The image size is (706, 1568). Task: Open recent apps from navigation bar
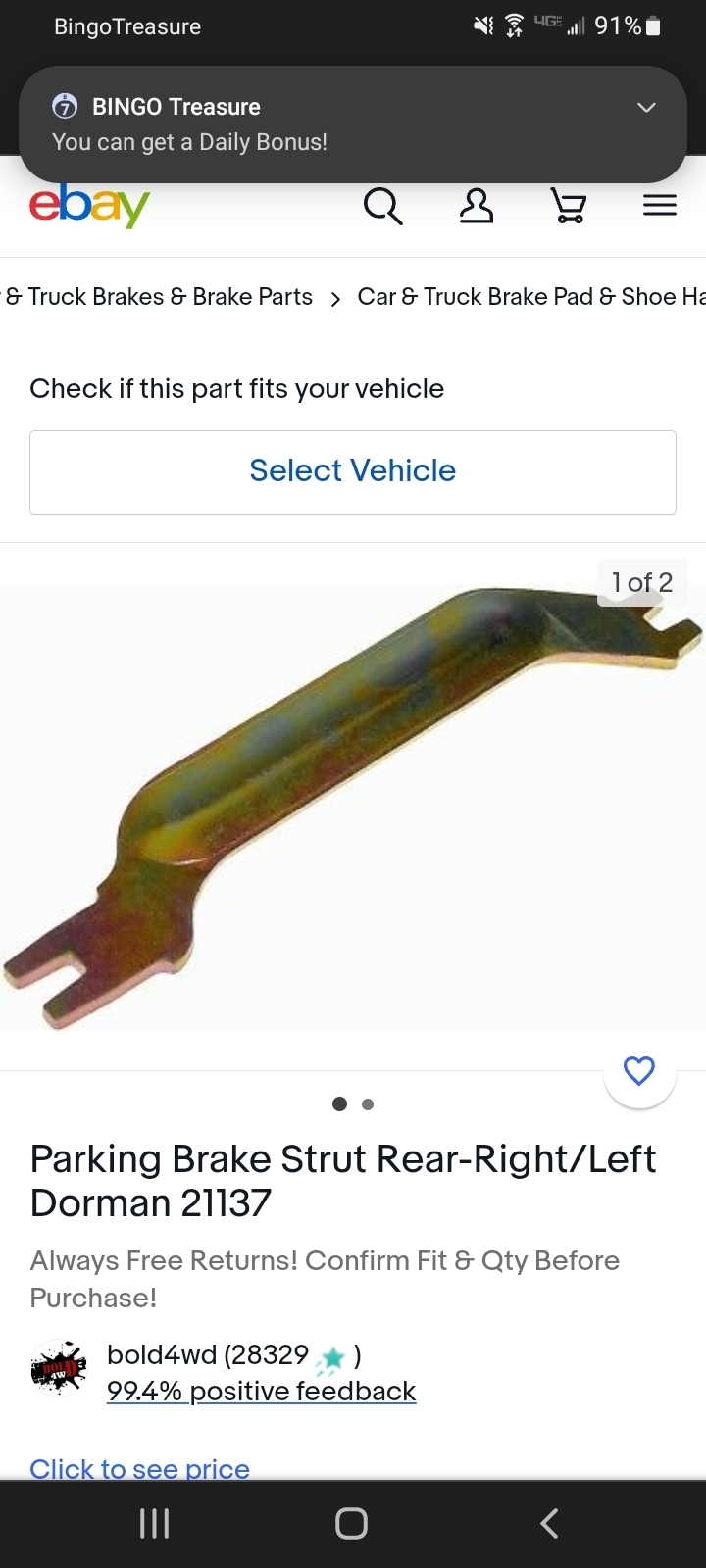[x=154, y=1523]
